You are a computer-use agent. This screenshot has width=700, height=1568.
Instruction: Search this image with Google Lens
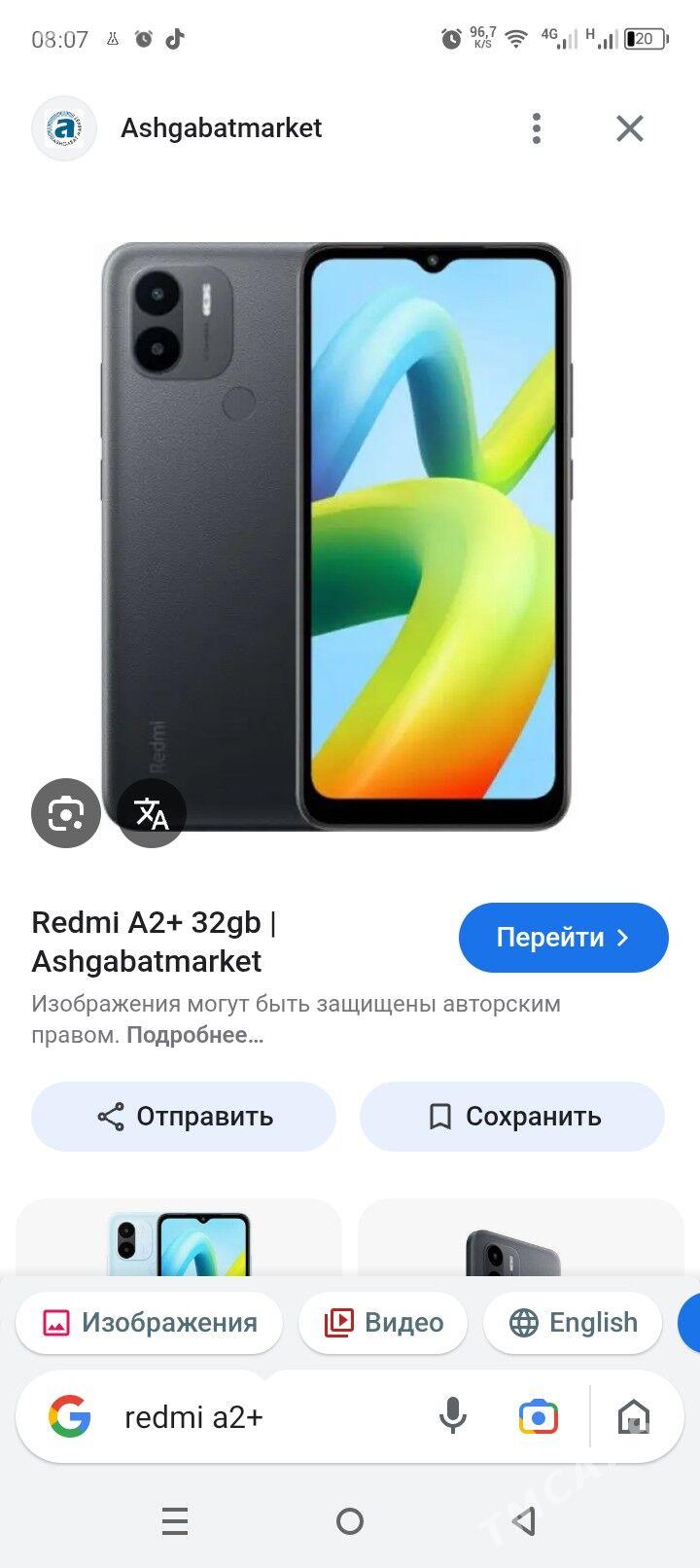[66, 813]
